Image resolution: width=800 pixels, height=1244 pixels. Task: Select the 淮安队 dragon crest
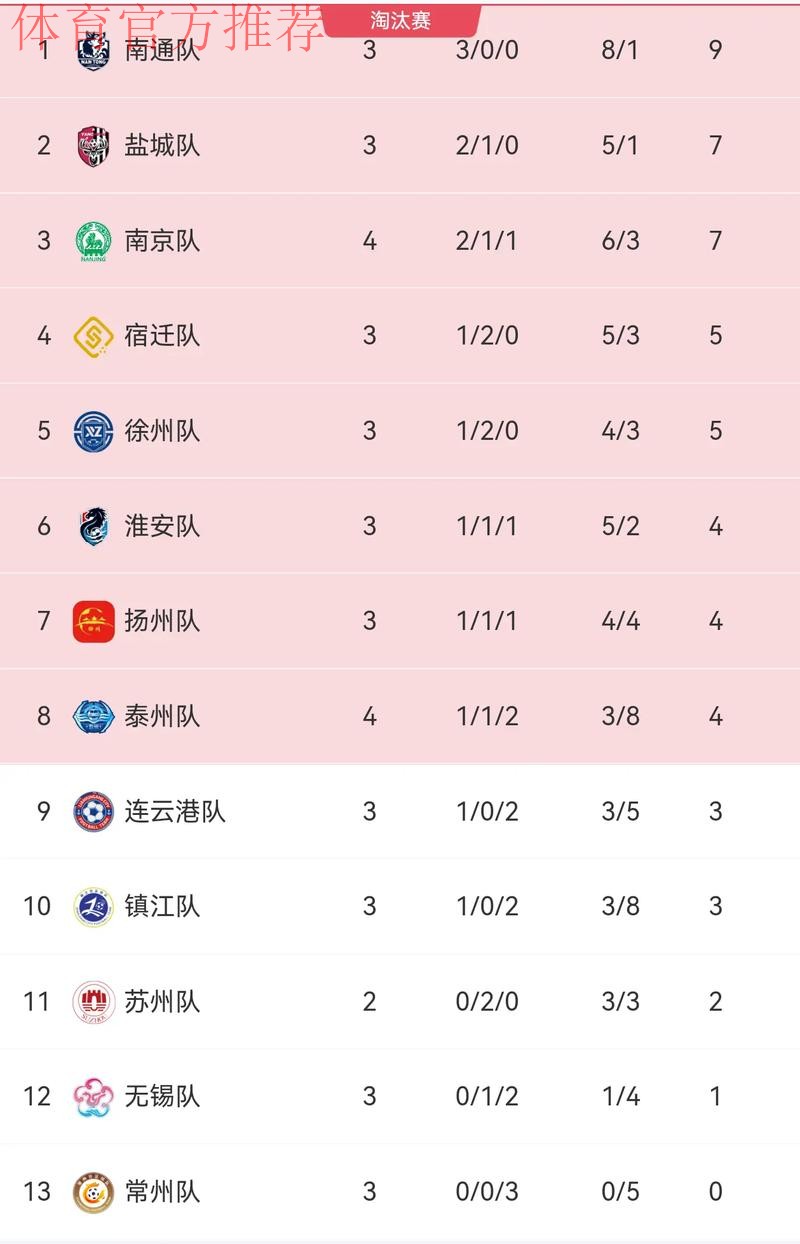click(x=93, y=526)
